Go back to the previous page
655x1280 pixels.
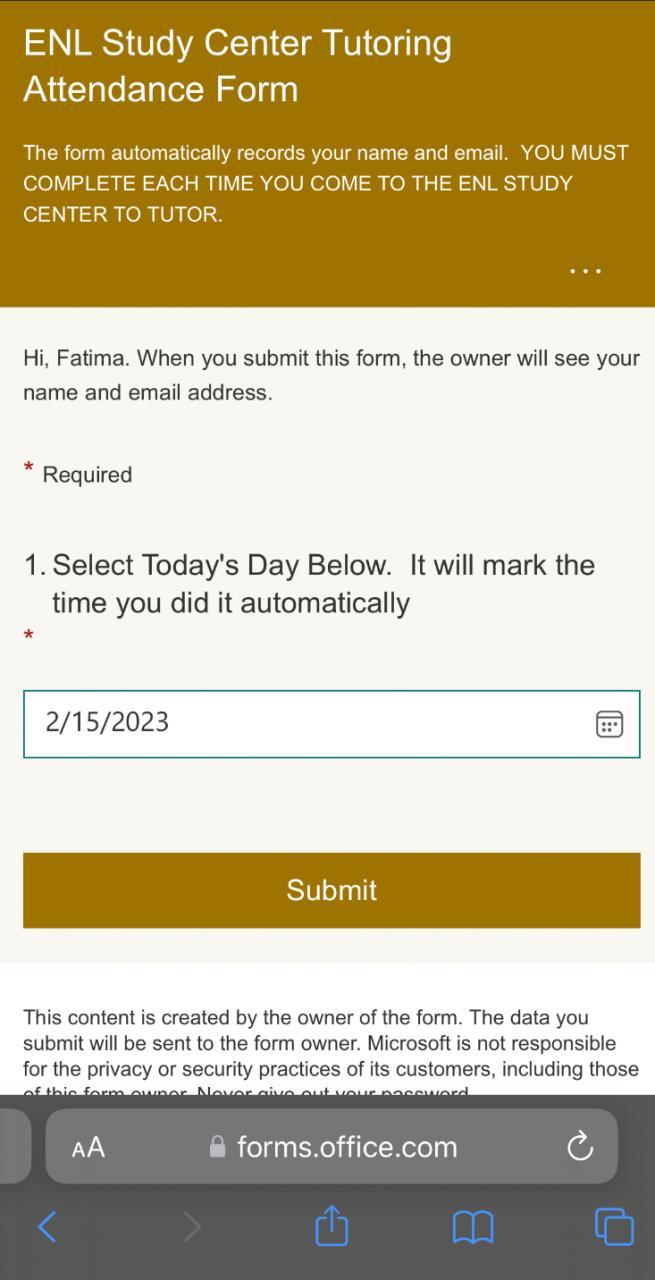coord(47,1226)
